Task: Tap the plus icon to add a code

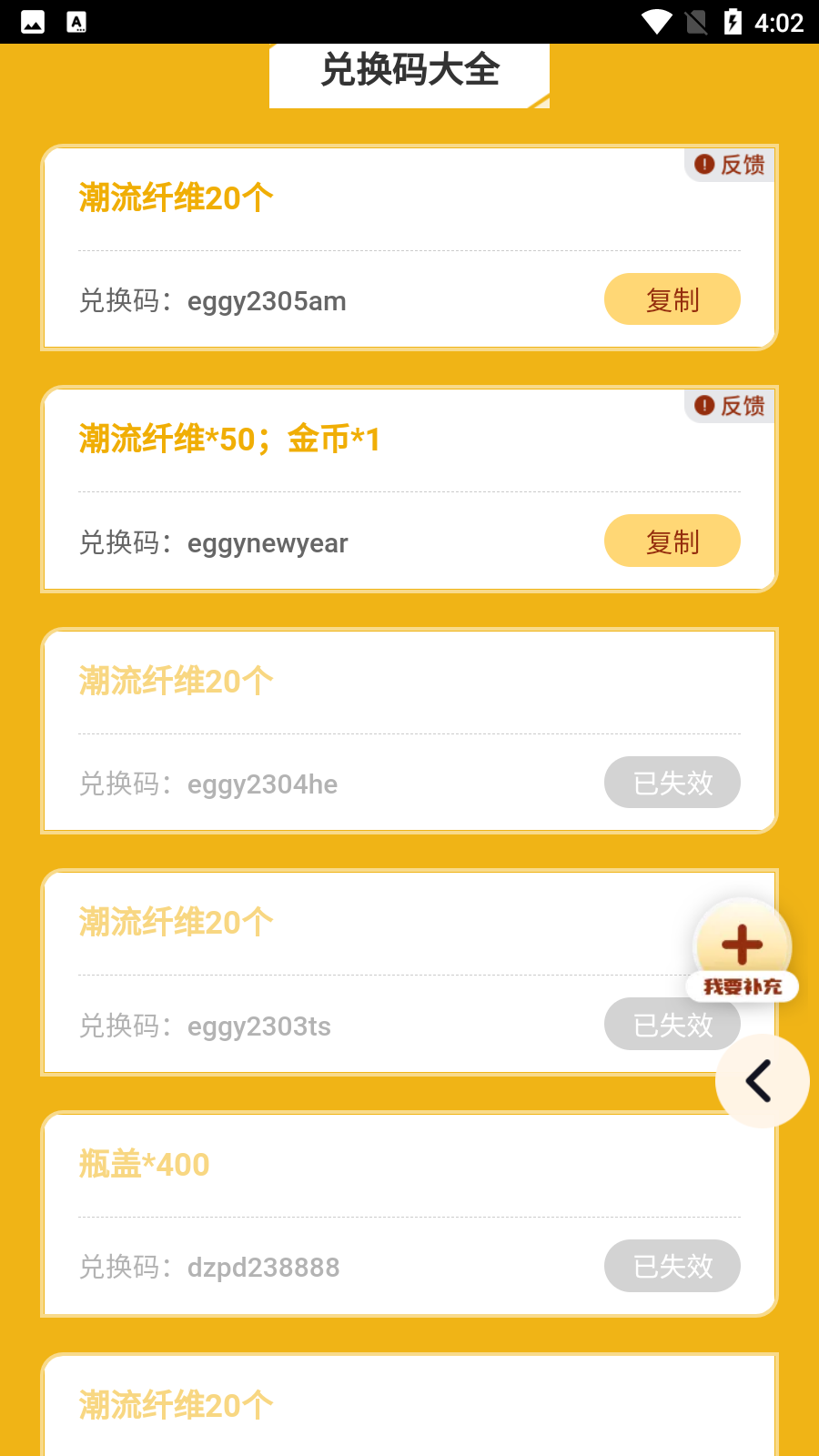Action: pos(742,944)
